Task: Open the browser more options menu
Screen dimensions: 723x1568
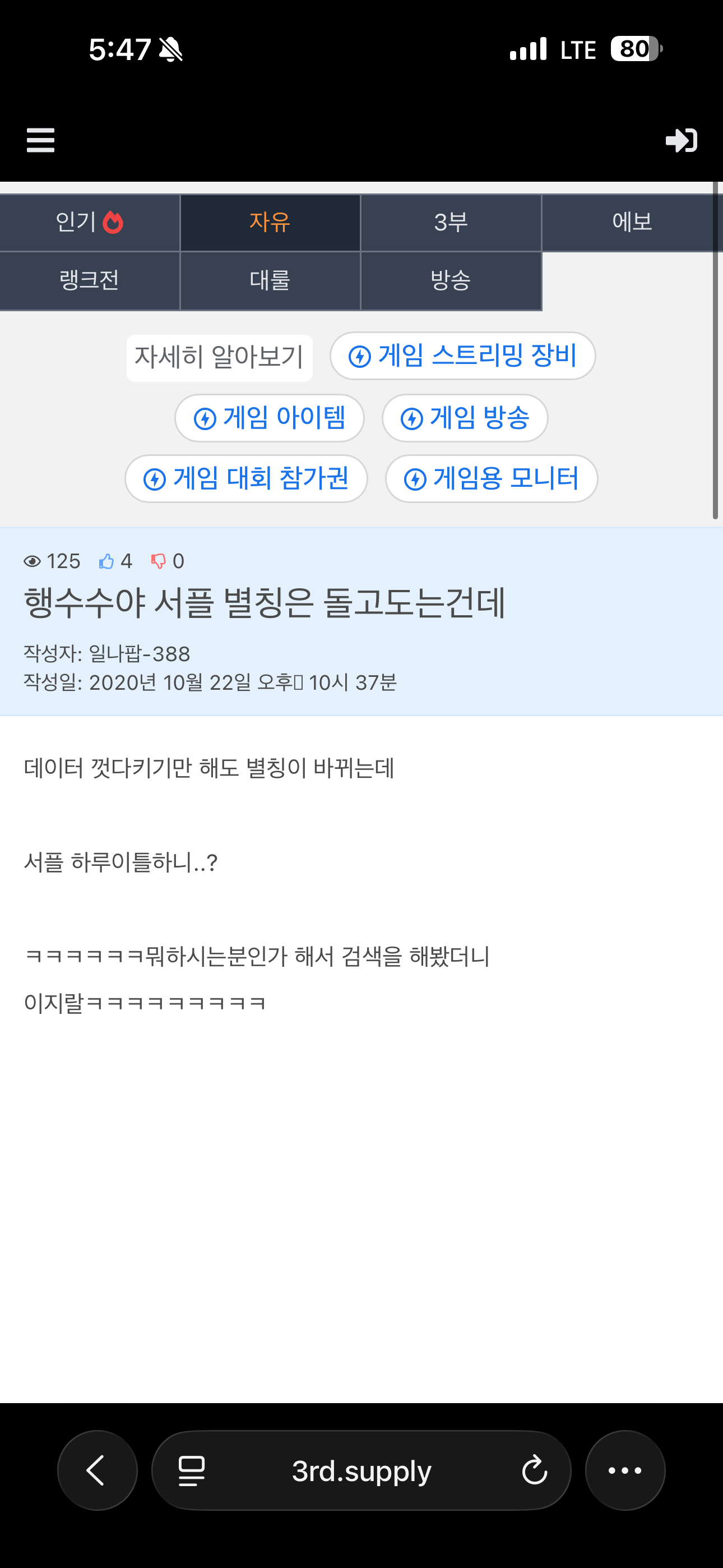Action: click(624, 1470)
